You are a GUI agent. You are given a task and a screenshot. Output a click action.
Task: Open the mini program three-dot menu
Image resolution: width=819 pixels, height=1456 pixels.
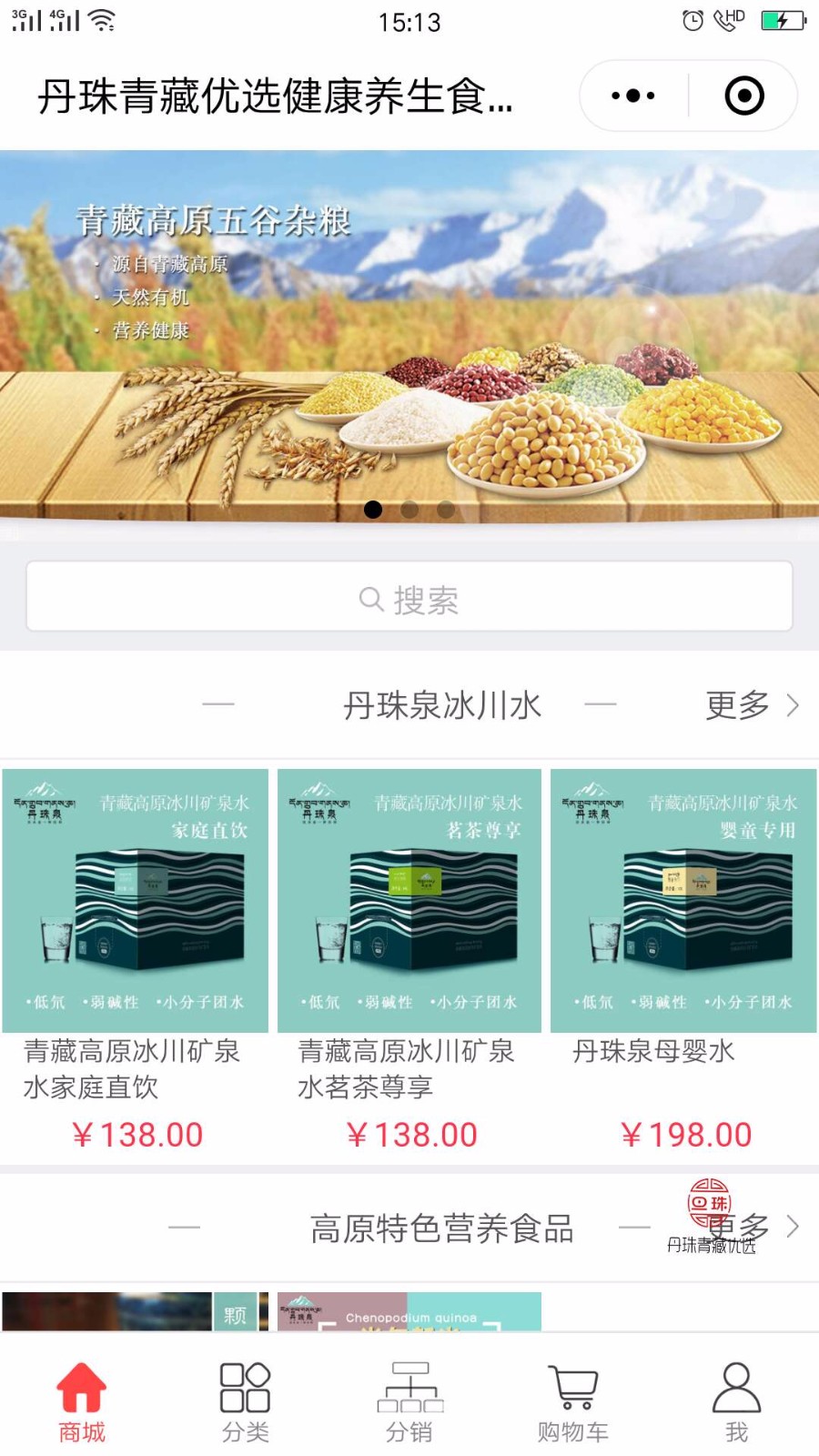tap(633, 96)
